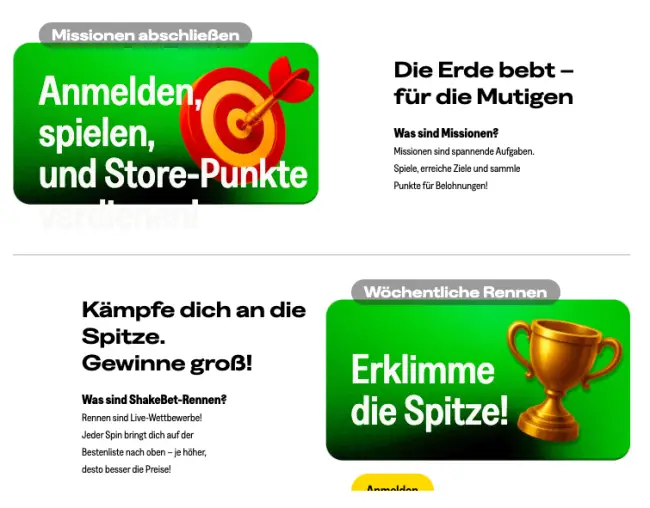Open the Missionen abschließen banner
Screen dimensions: 650x508
166,124
